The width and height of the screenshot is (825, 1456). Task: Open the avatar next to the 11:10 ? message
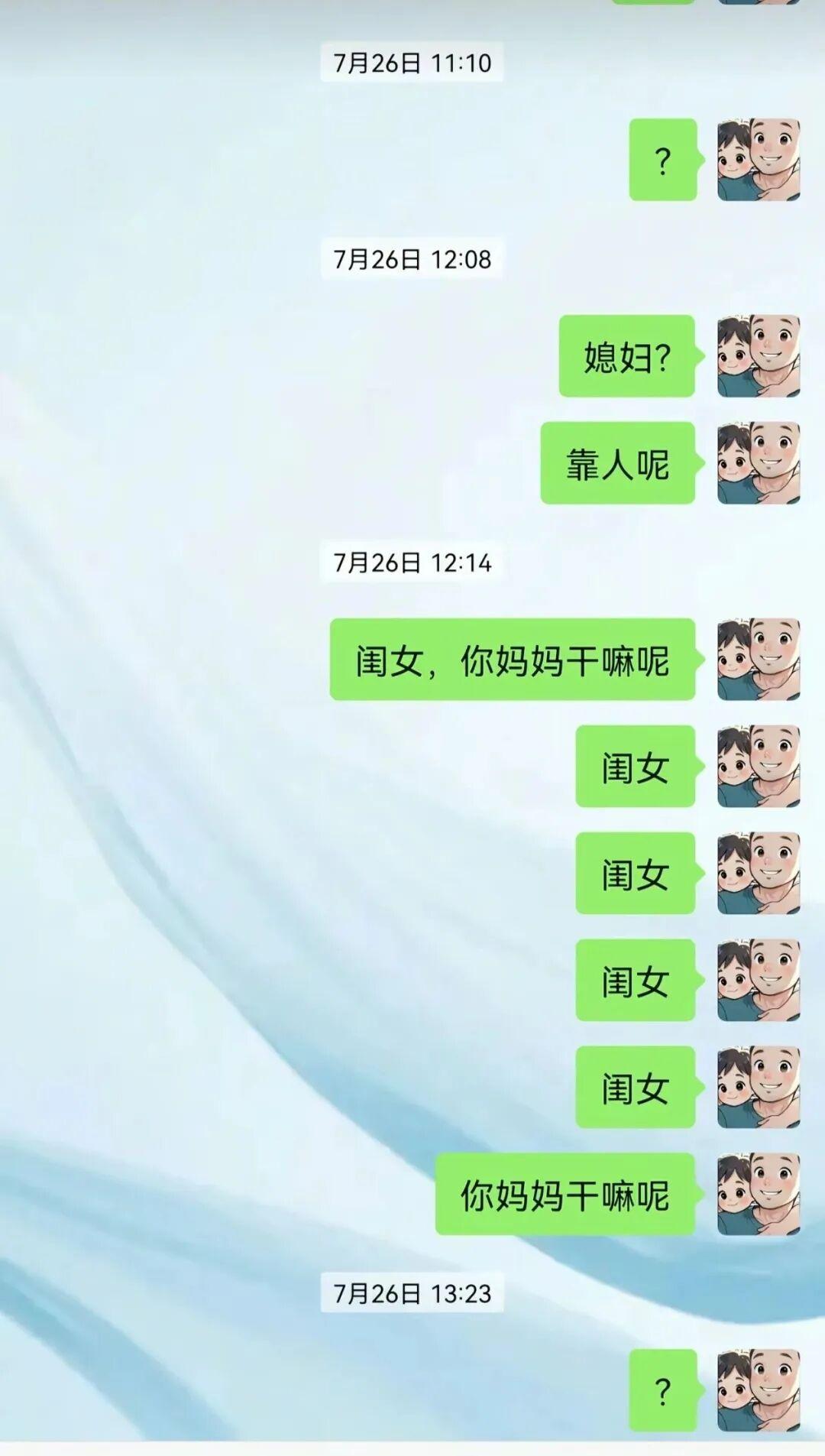pos(758,160)
